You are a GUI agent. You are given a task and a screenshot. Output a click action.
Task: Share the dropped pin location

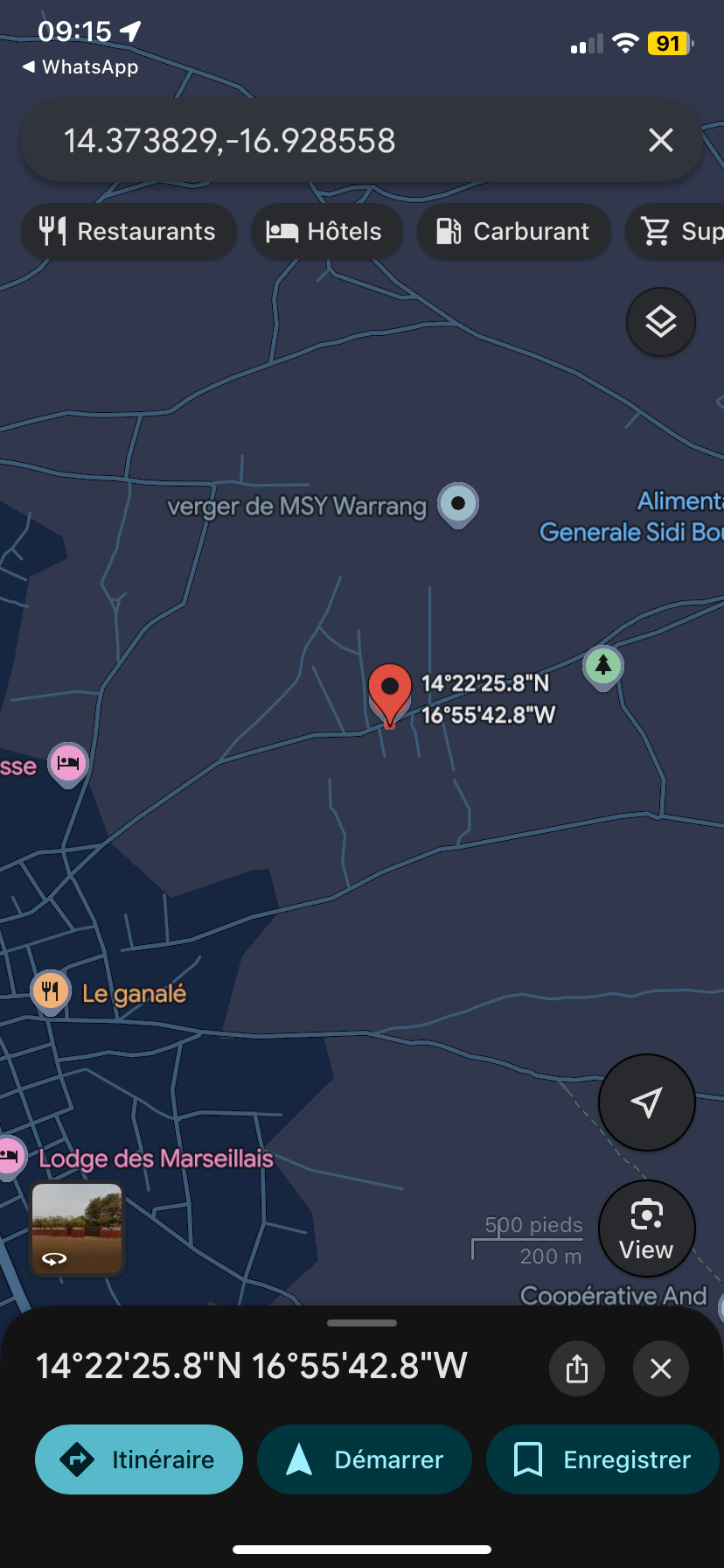pyautogui.click(x=577, y=1368)
